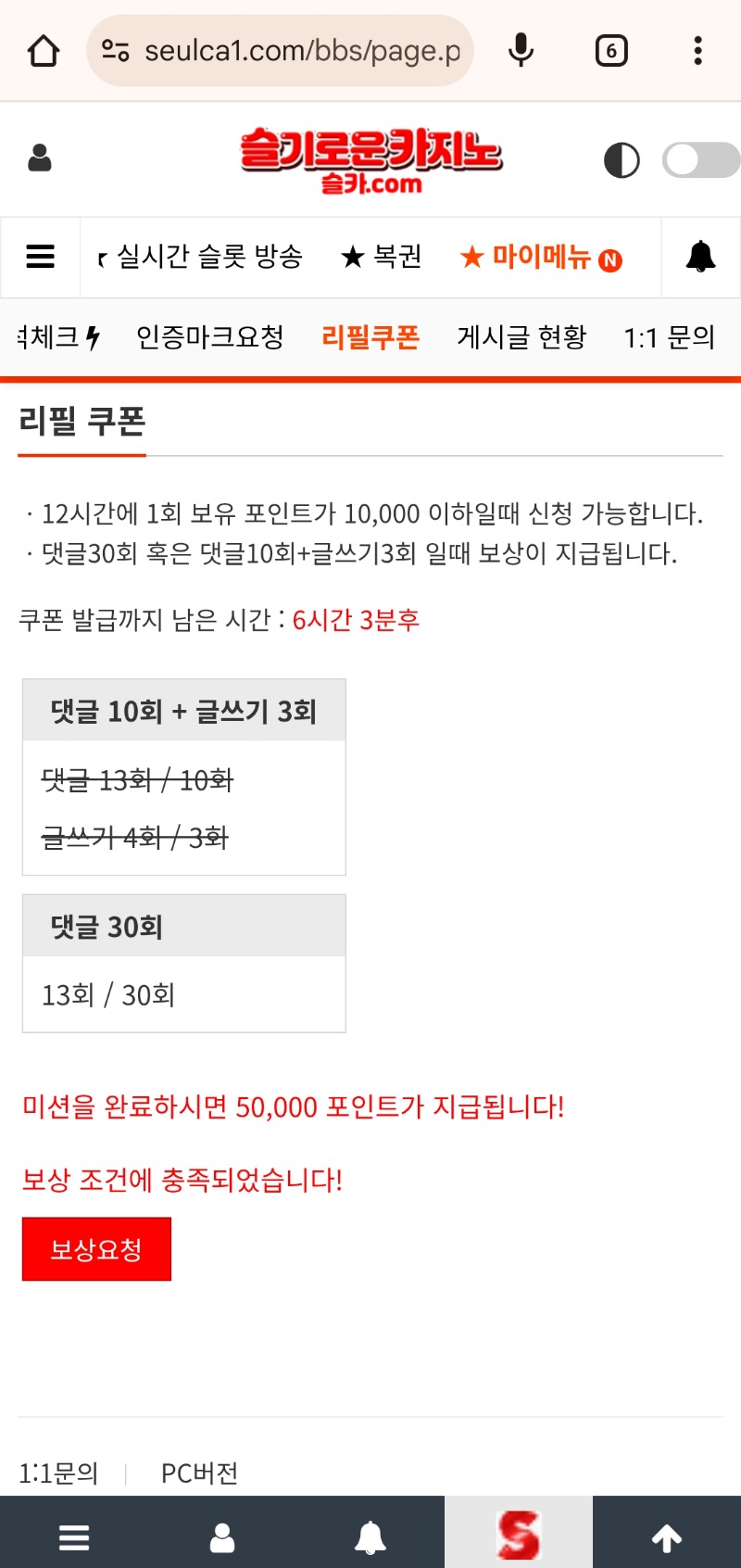Screen dimensions: 741x1568
Task: Toggle the dark mode switch
Action: [x=701, y=159]
